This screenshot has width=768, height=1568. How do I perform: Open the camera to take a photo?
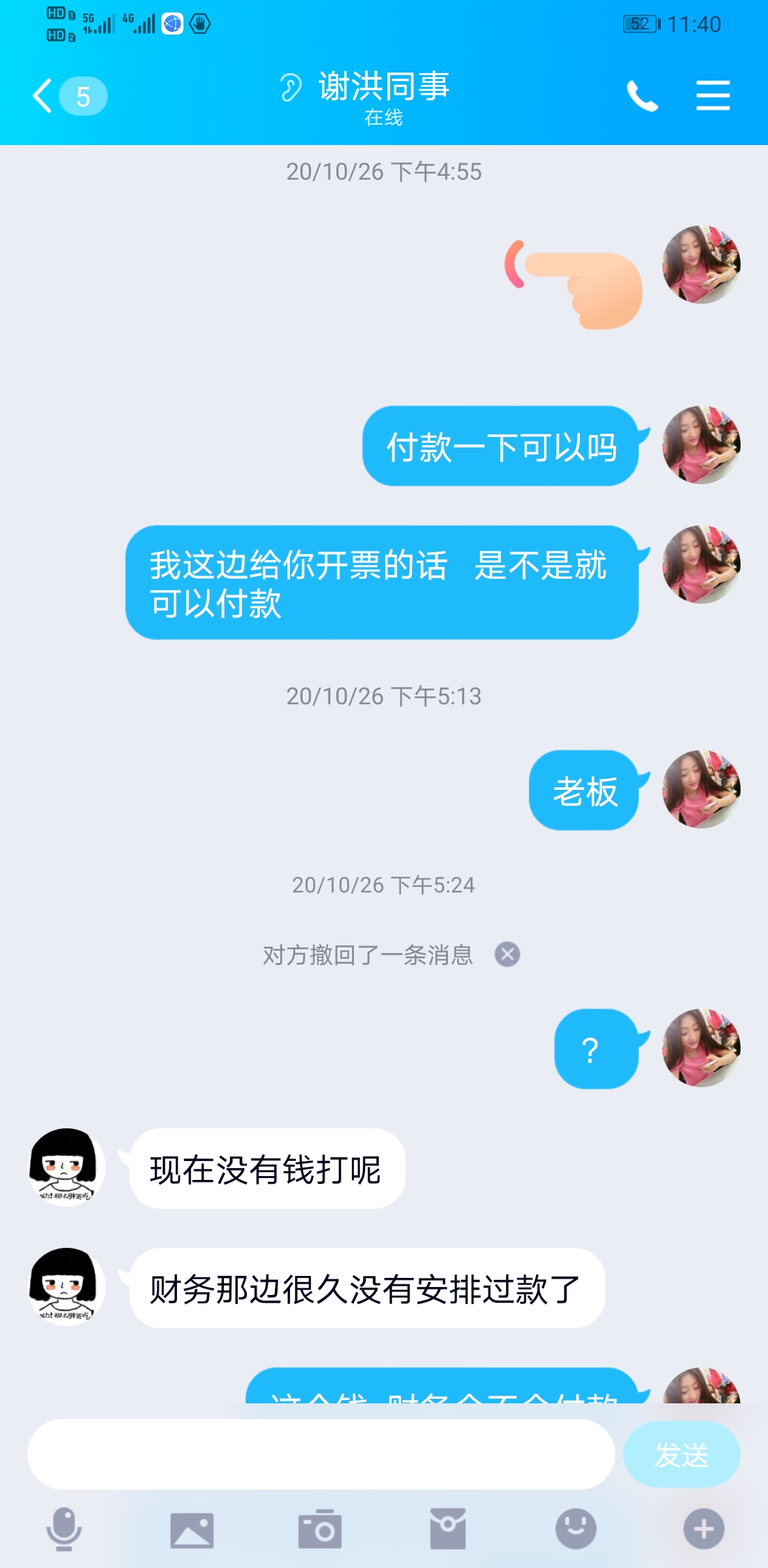point(319,1529)
